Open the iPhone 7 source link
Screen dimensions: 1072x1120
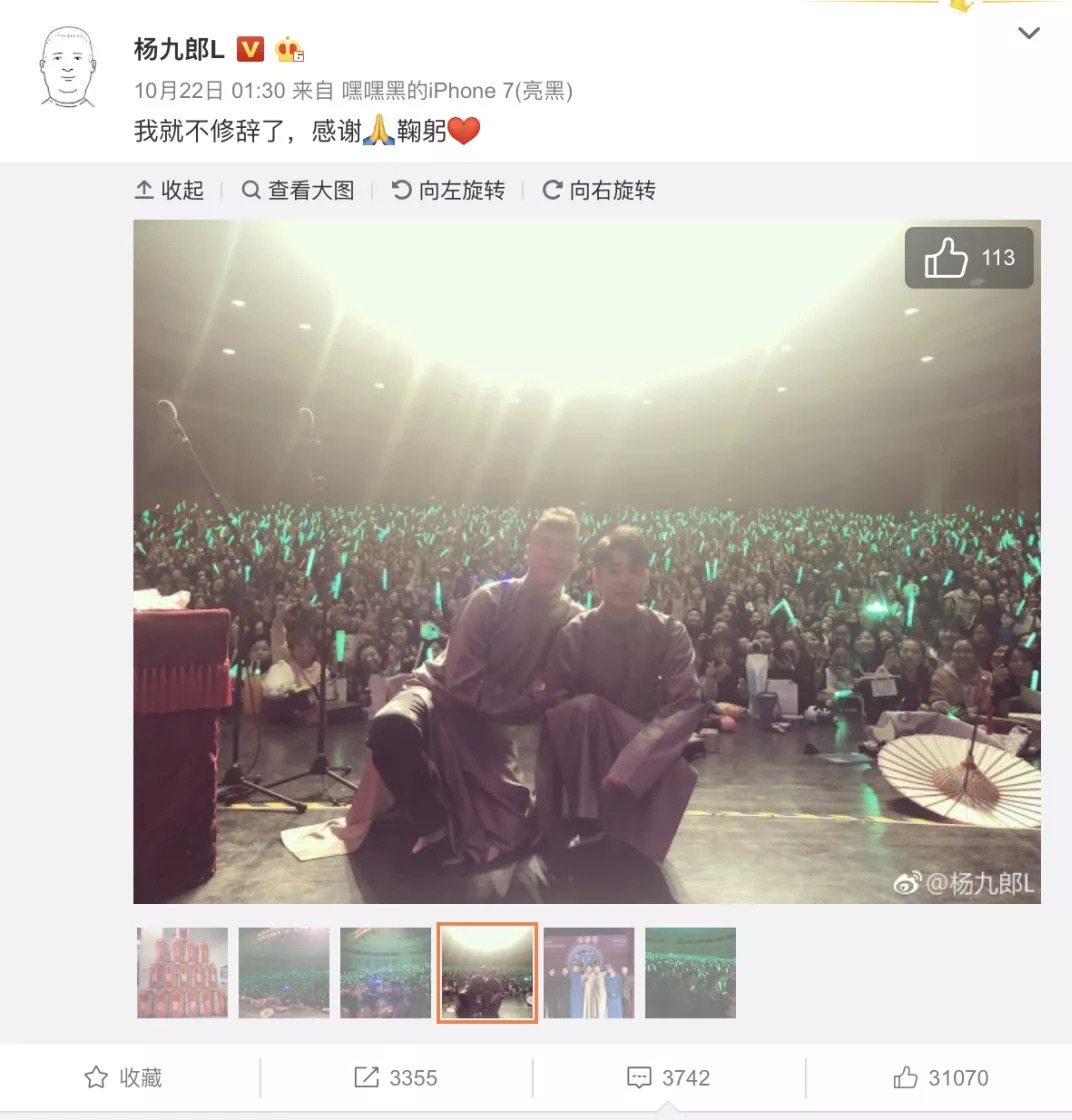457,91
